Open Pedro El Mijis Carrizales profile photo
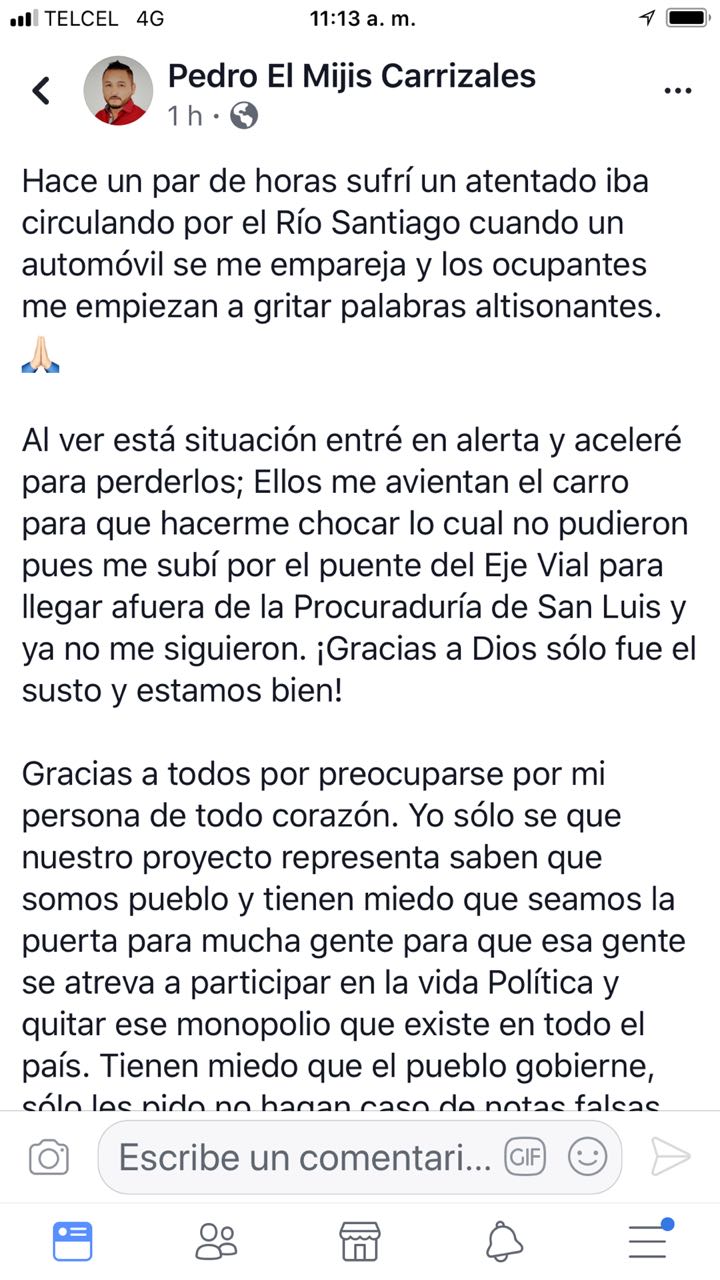Screen dimensions: 720x1280 118,91
